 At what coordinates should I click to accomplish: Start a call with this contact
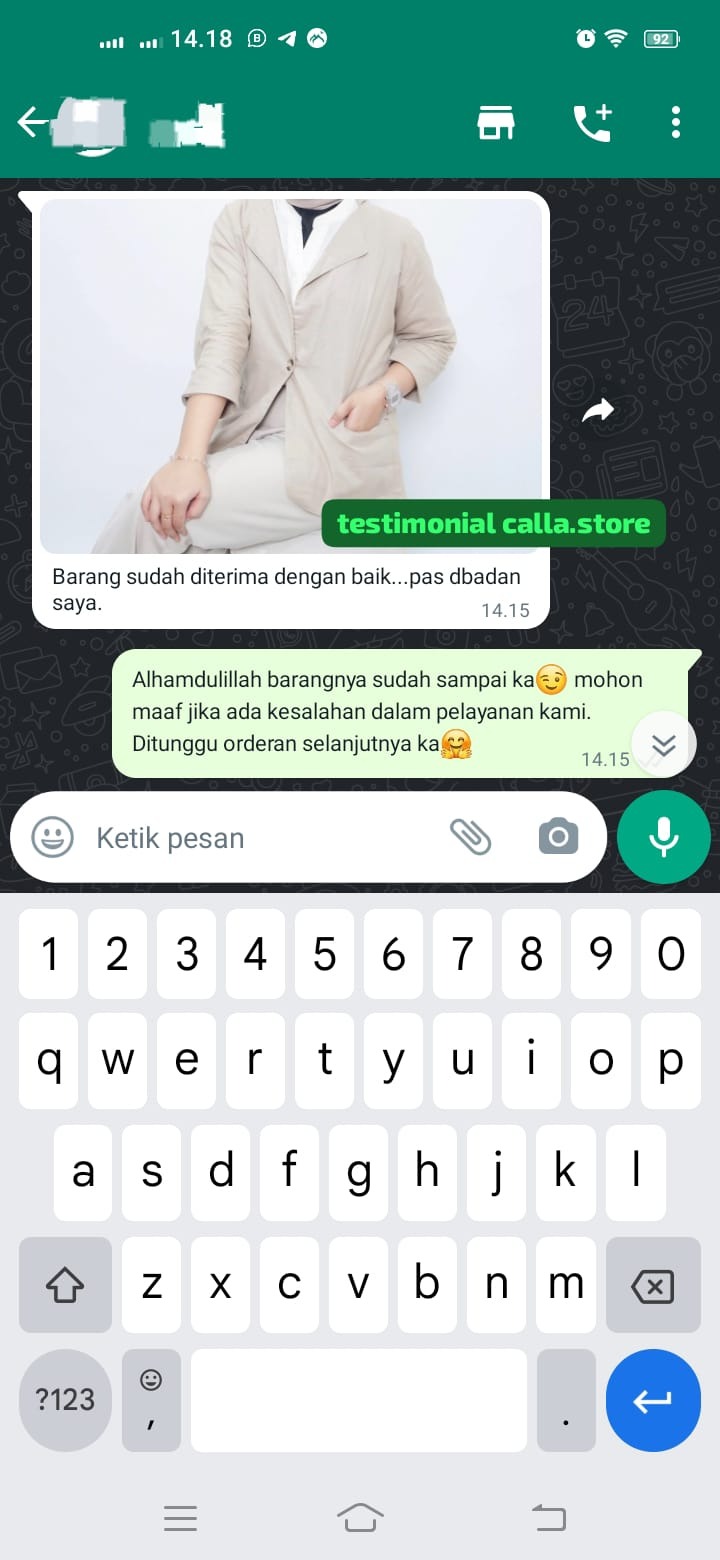(x=592, y=123)
